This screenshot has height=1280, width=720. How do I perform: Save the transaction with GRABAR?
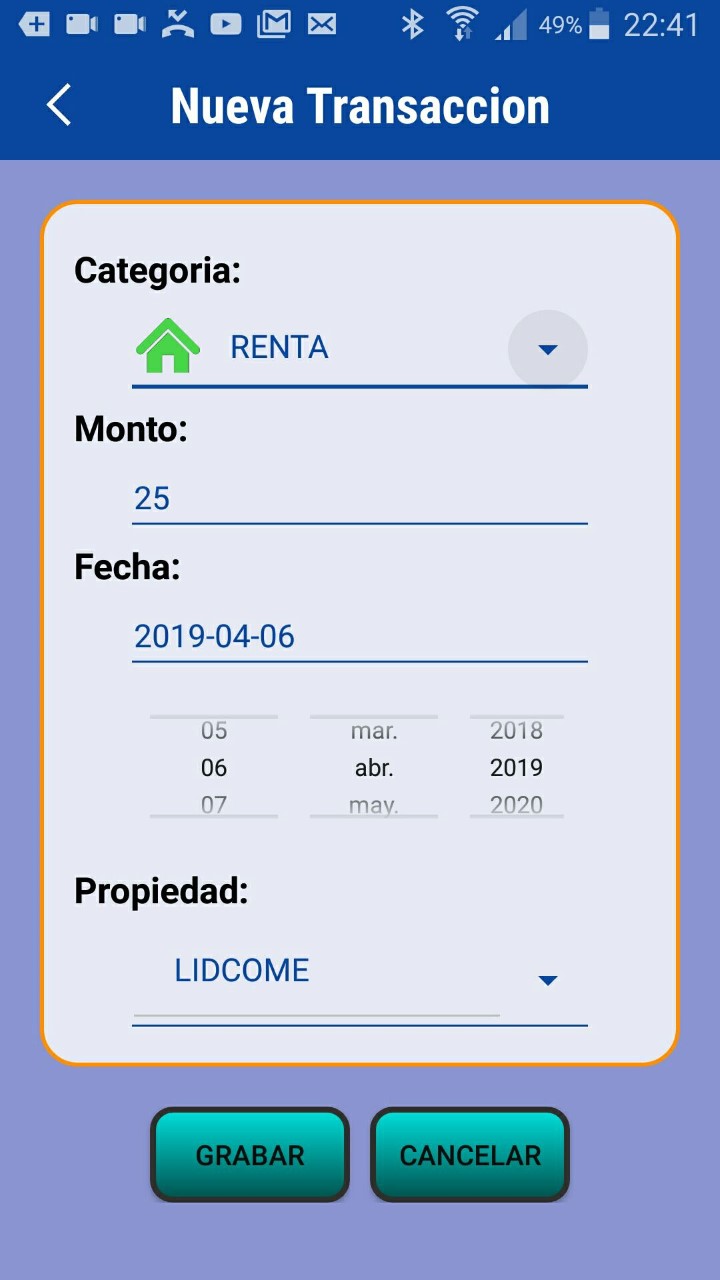250,1155
